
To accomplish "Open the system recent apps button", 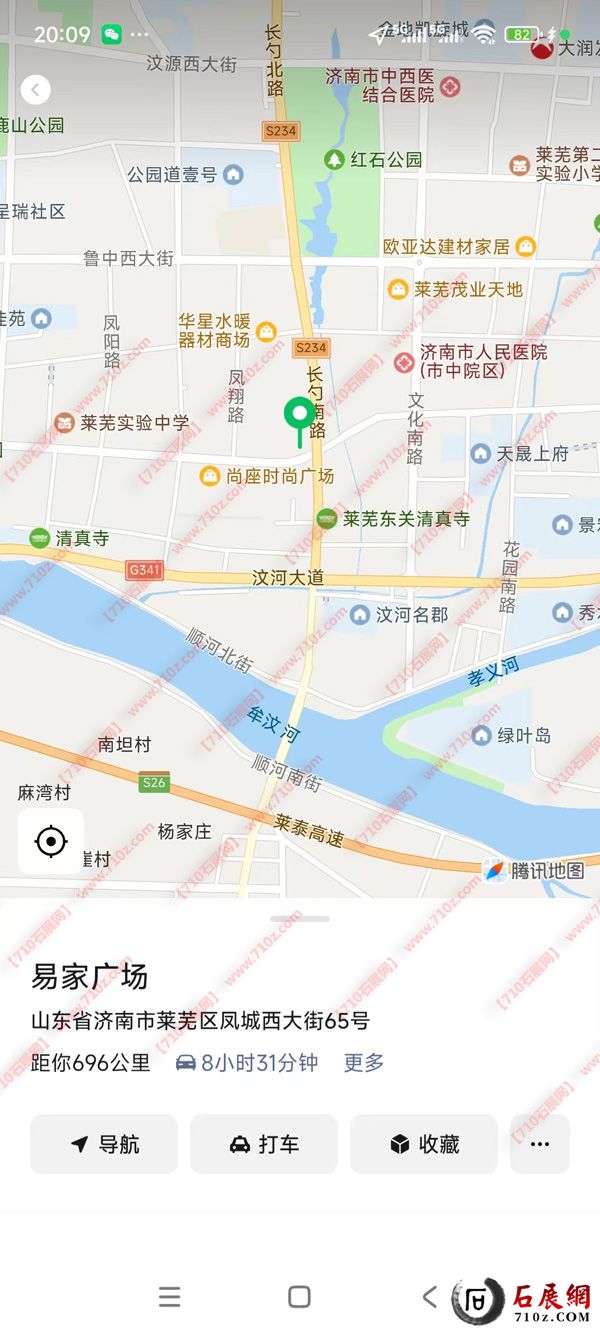I will tap(170, 1297).
